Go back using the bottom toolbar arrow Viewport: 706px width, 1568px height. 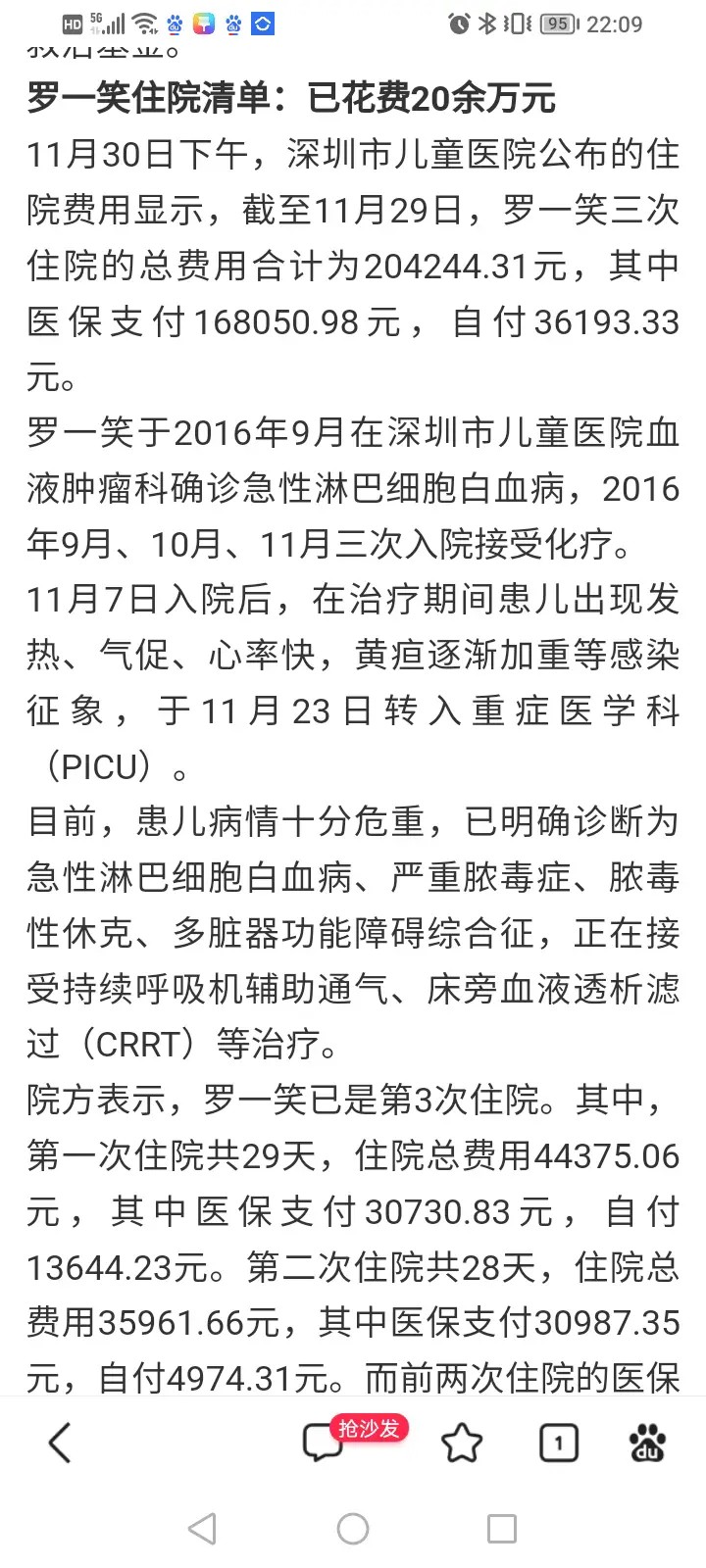pyautogui.click(x=61, y=1443)
